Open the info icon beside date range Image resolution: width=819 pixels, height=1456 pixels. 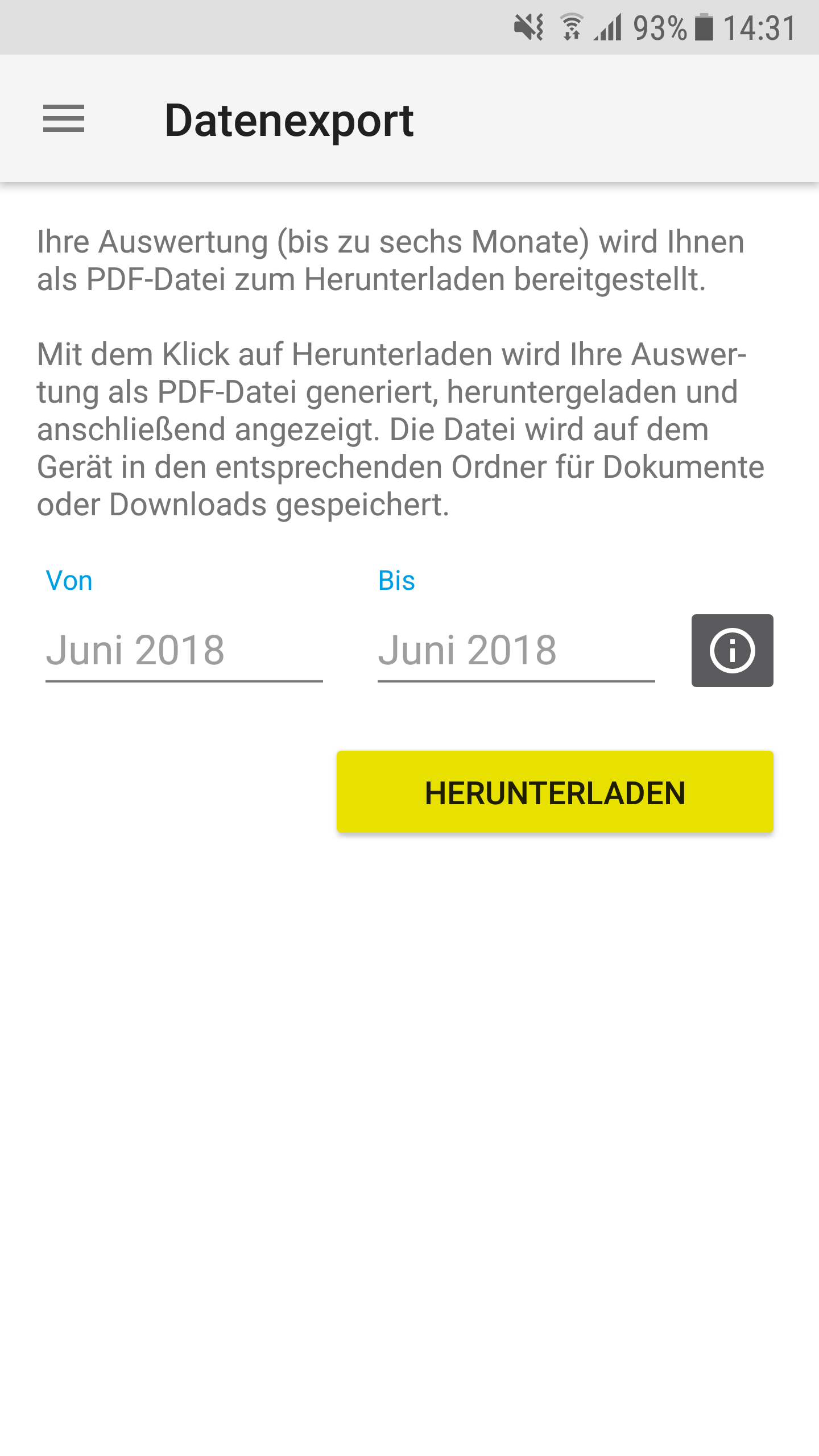point(733,651)
